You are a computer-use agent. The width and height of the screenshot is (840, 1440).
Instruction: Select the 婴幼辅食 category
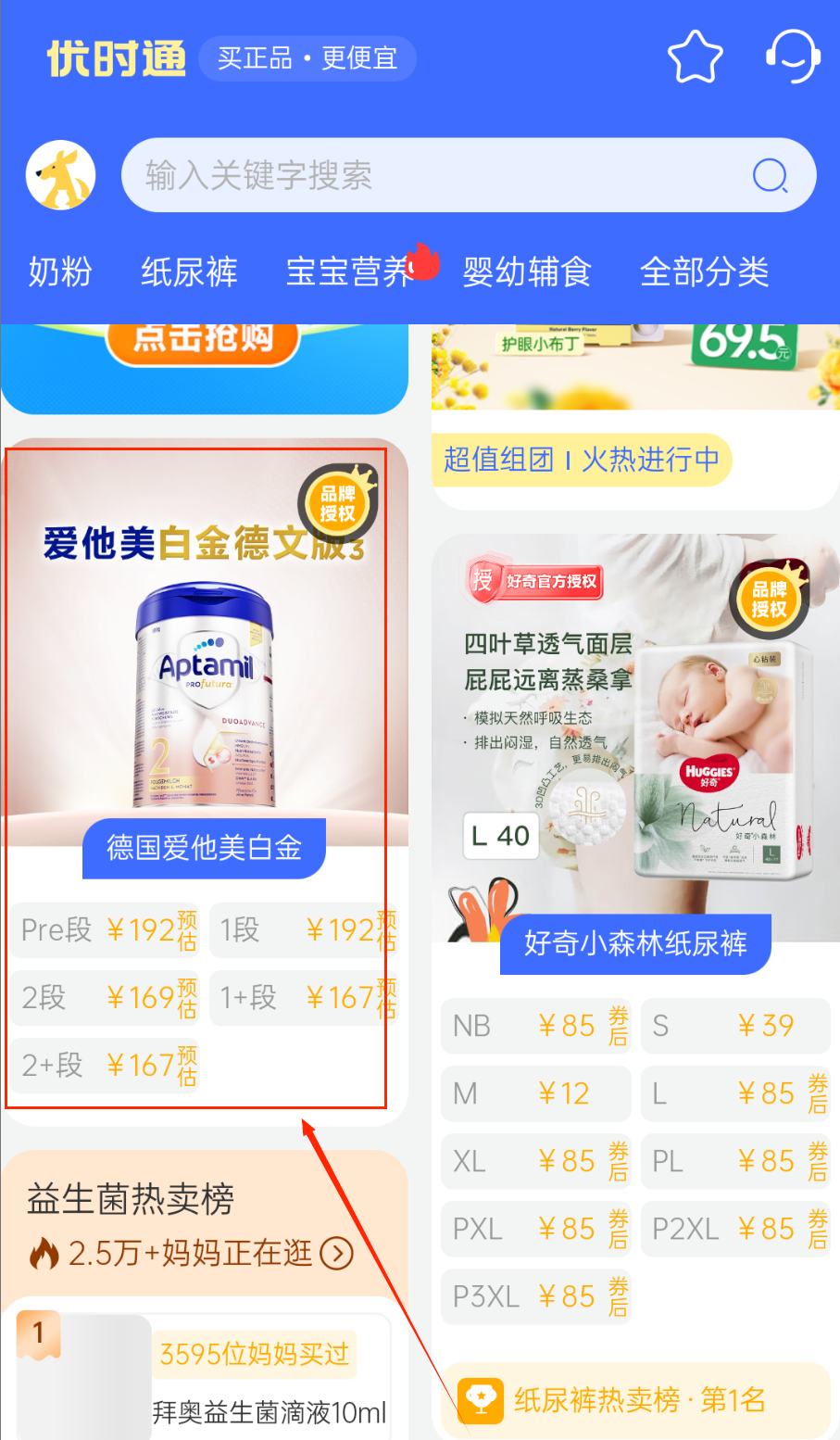pos(527,272)
